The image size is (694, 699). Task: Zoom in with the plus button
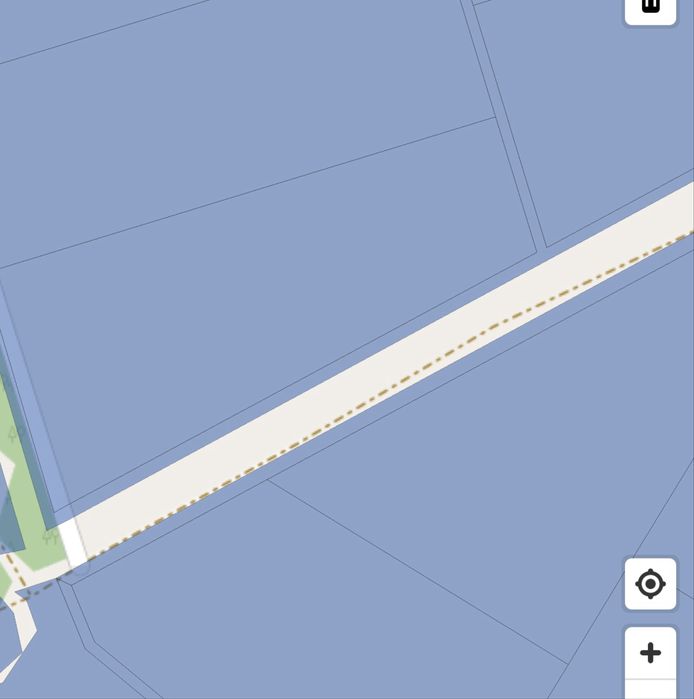[650, 653]
